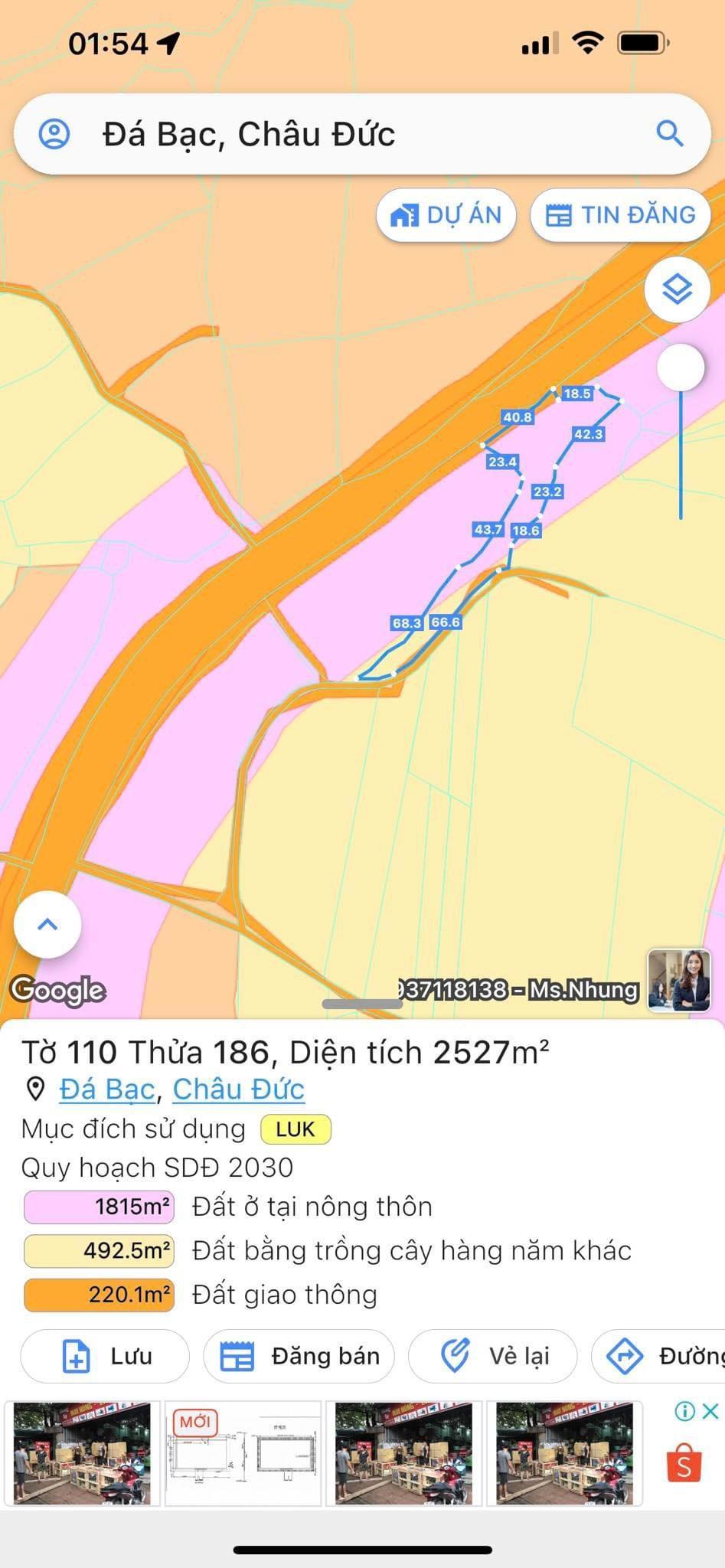This screenshot has height=1568, width=725.
Task: Open the Lưu (save) bookmark icon
Action: tap(74, 1356)
